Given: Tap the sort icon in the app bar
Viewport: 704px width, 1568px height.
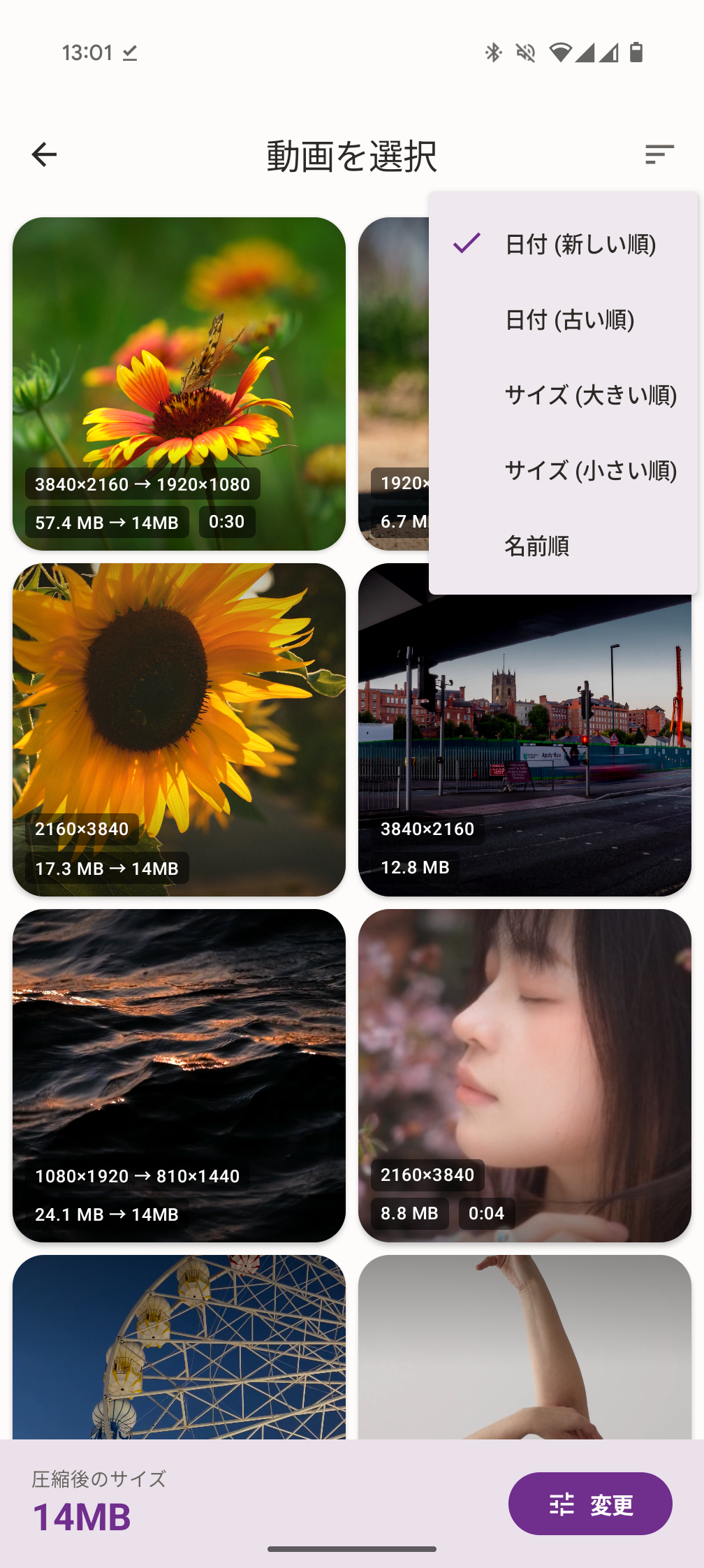Looking at the screenshot, I should click(659, 154).
